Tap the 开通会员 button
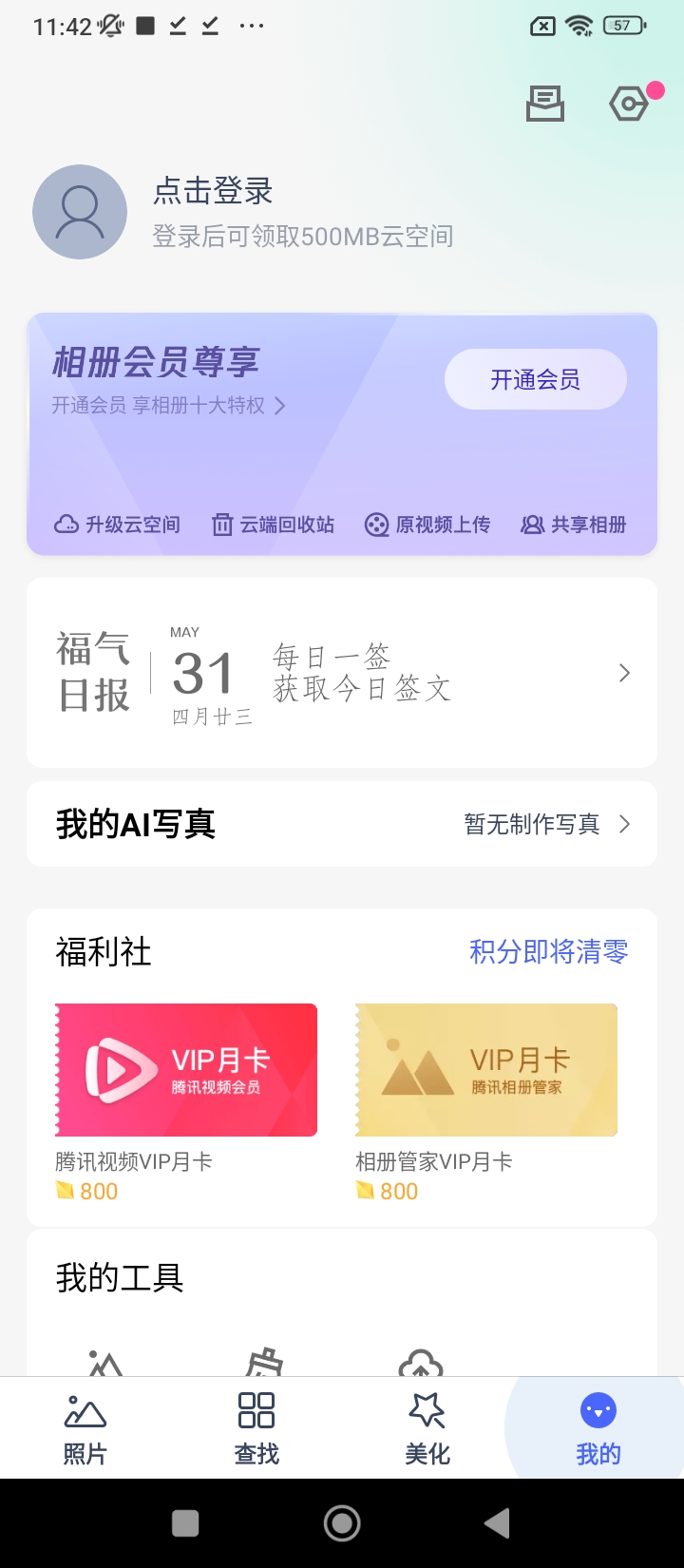Viewport: 684px width, 1568px height. (535, 380)
